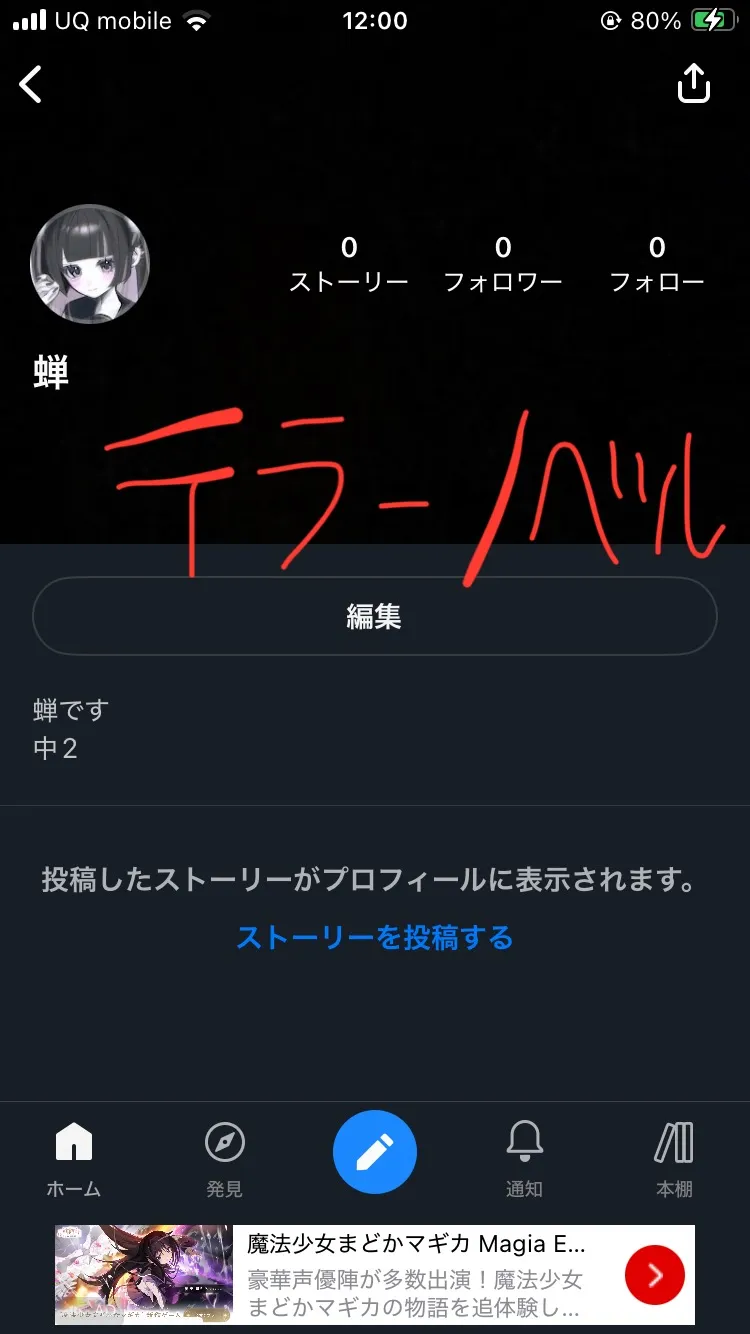750x1334 pixels.
Task: Open the 通知 tab
Action: 524,1160
